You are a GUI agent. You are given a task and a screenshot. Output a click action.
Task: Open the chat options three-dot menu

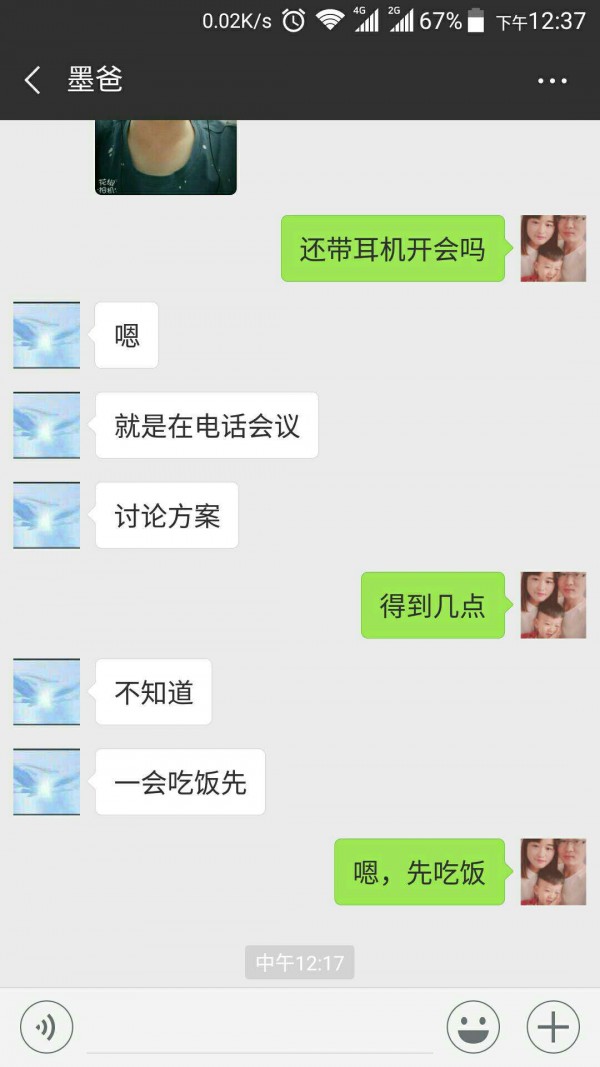pyautogui.click(x=552, y=81)
